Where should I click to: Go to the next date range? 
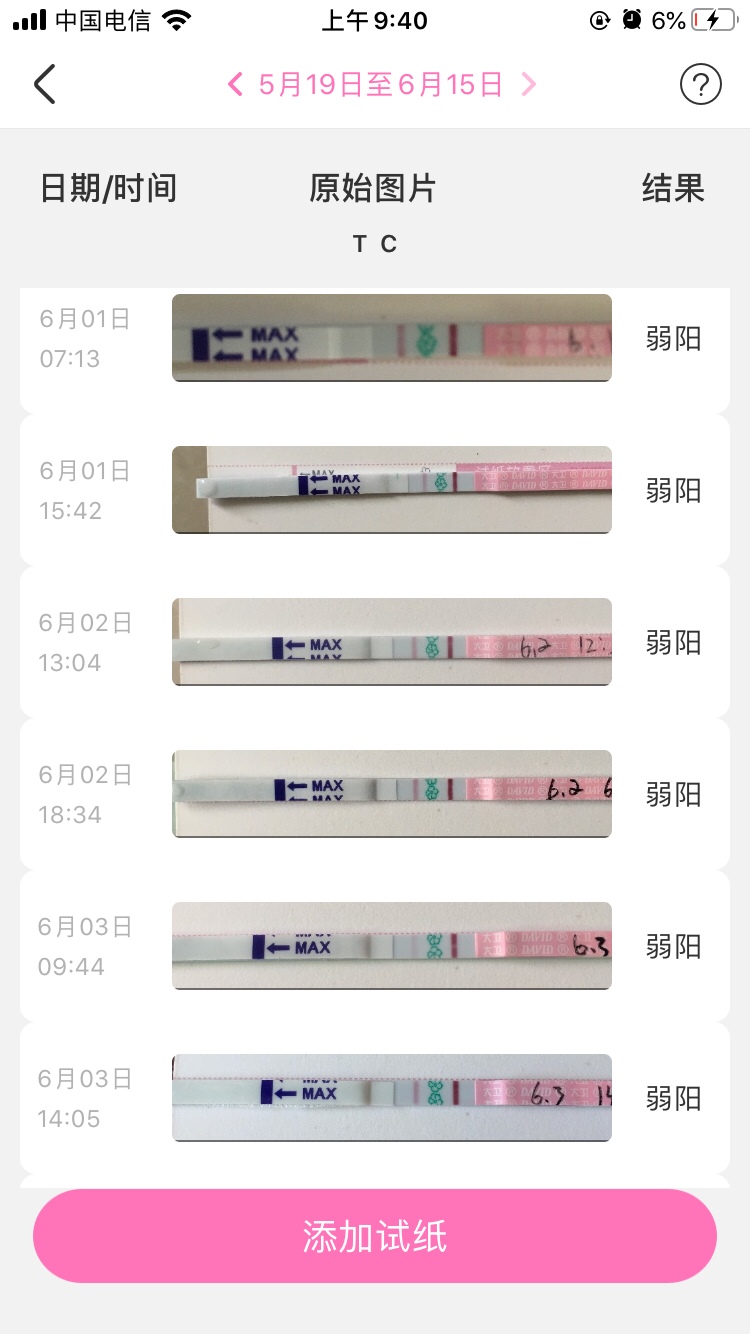(528, 85)
